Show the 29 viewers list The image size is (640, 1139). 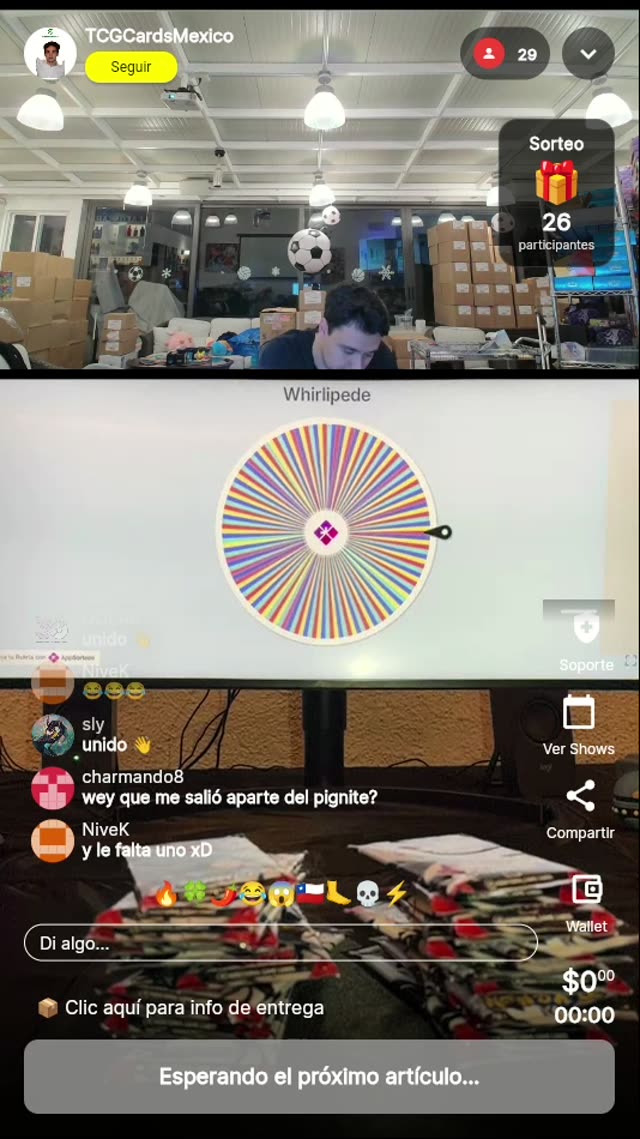505,54
